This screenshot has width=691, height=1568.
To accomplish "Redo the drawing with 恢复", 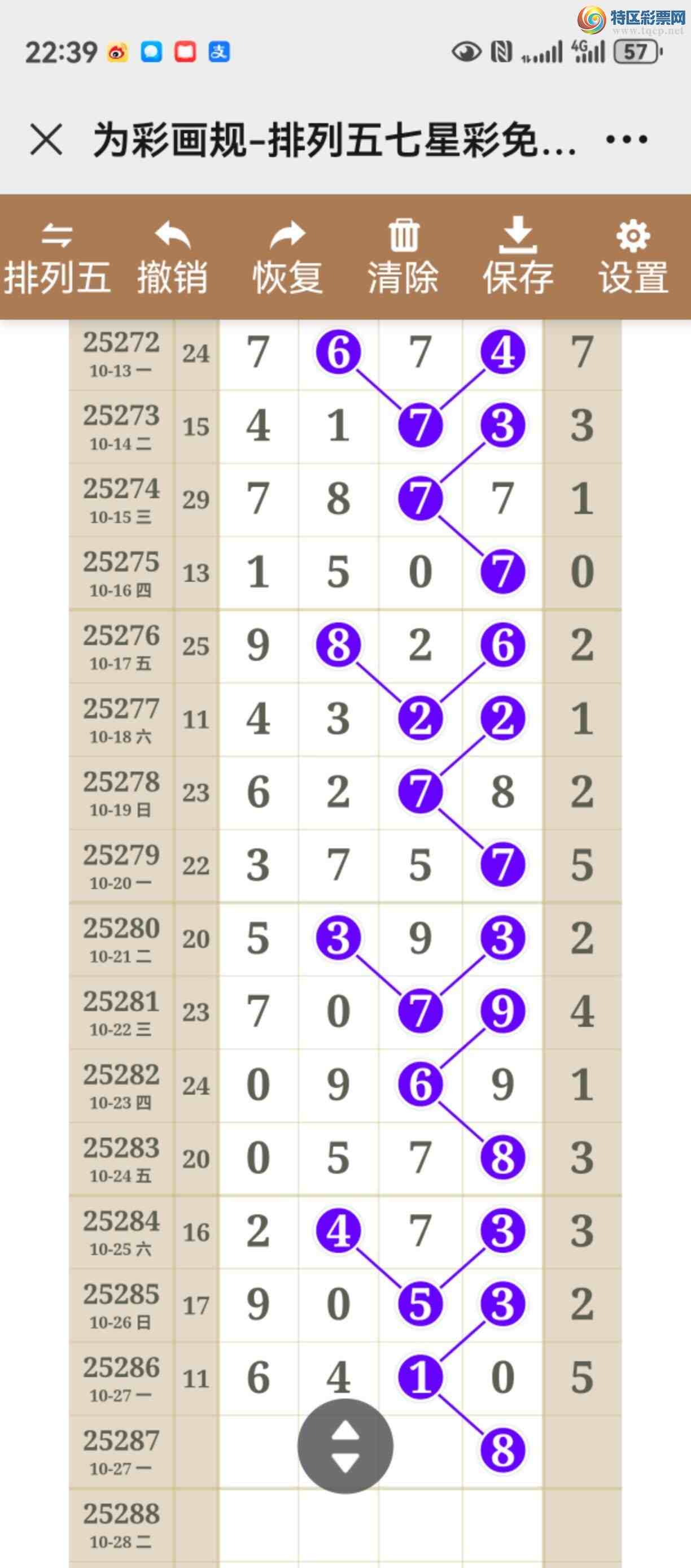I will pos(288,258).
